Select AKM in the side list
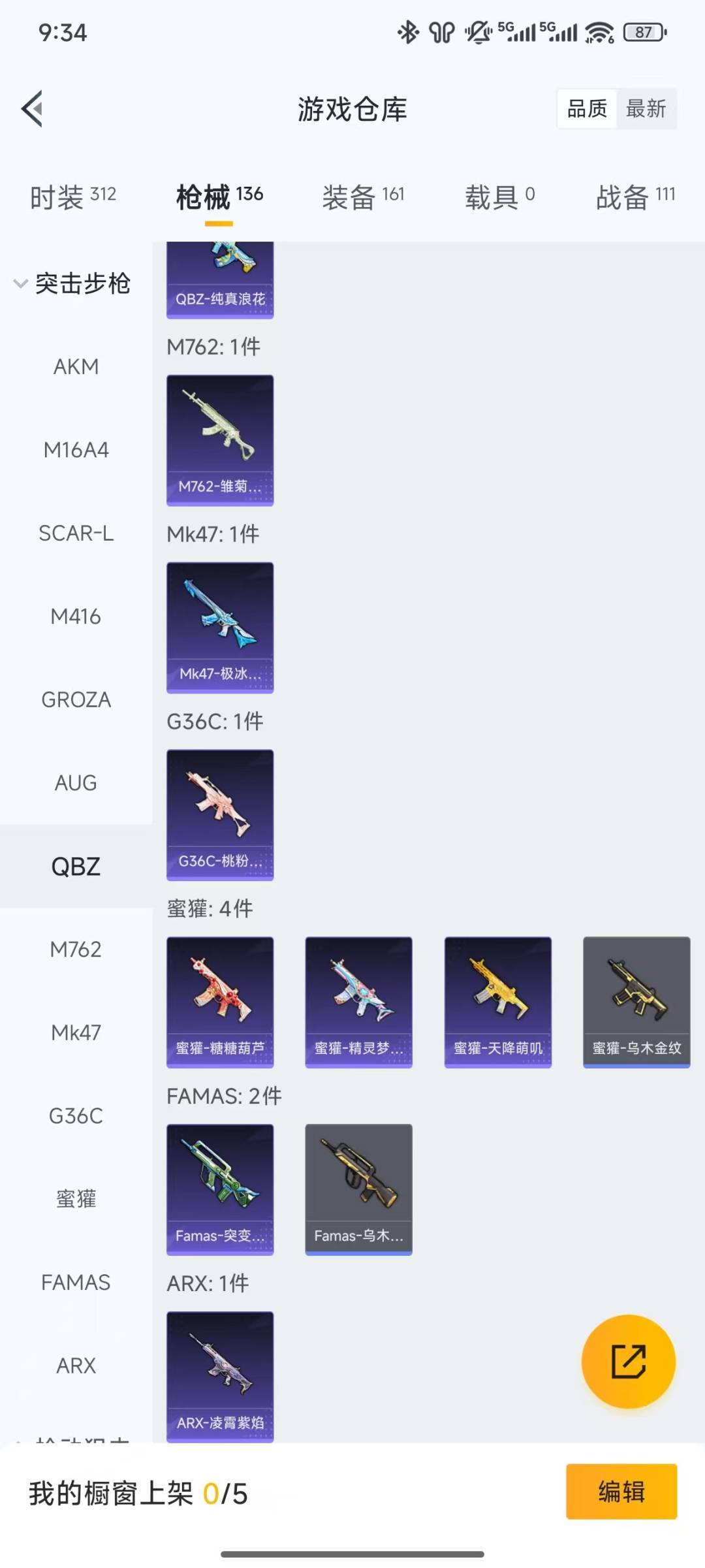Screen dimensions: 705x1568 [76, 366]
